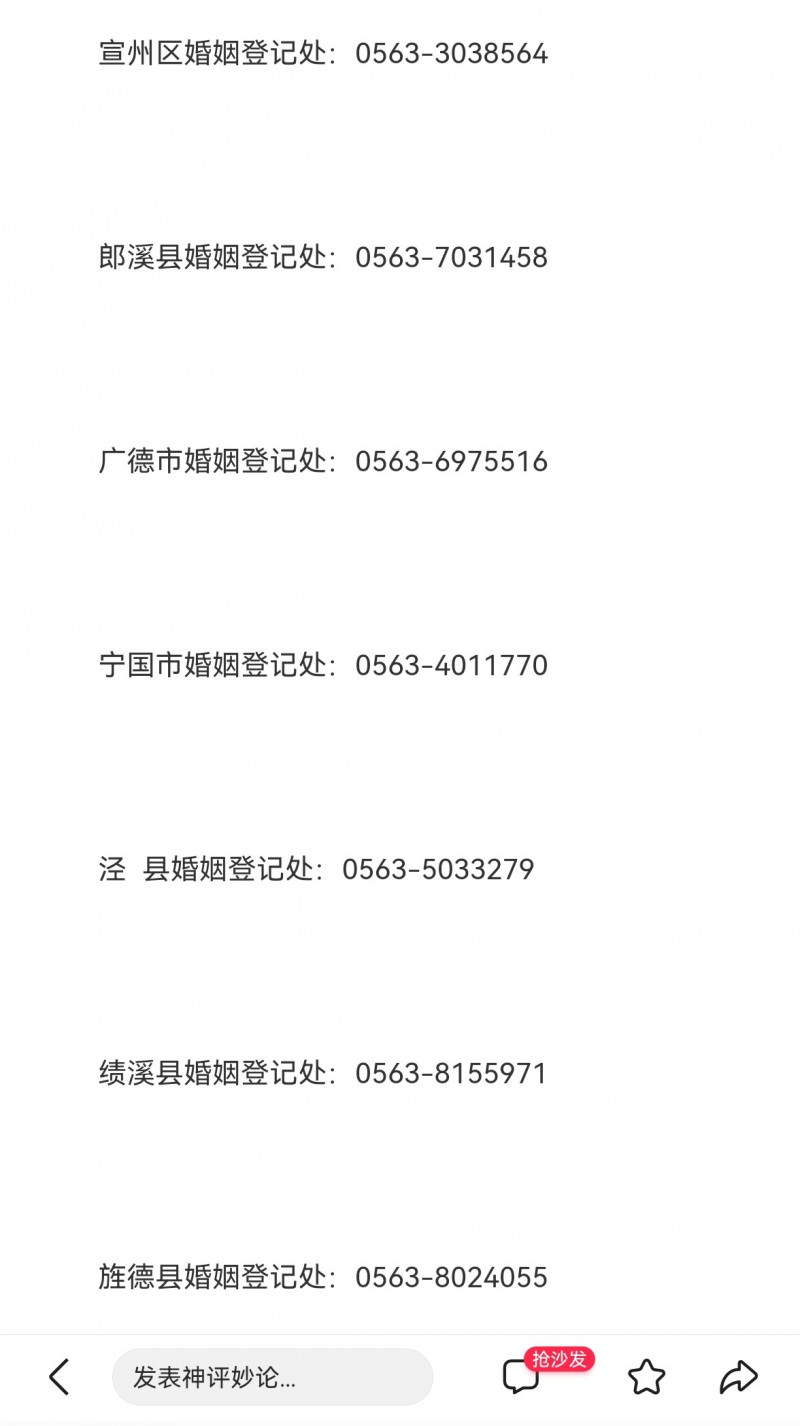Tap the comment field 发表神评妙论
This screenshot has width=800, height=1426.
(x=272, y=1377)
